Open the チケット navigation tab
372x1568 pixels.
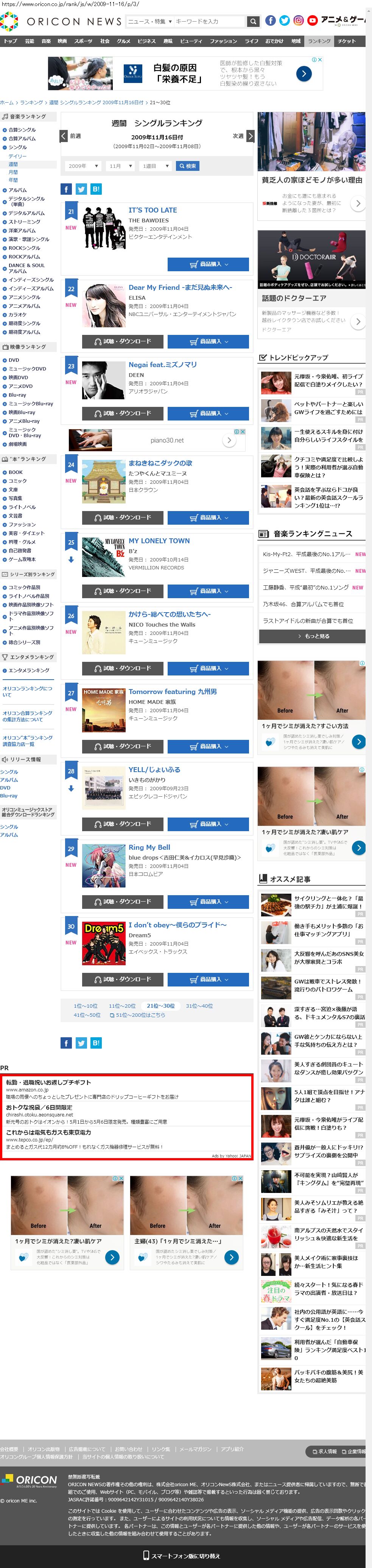point(347,41)
